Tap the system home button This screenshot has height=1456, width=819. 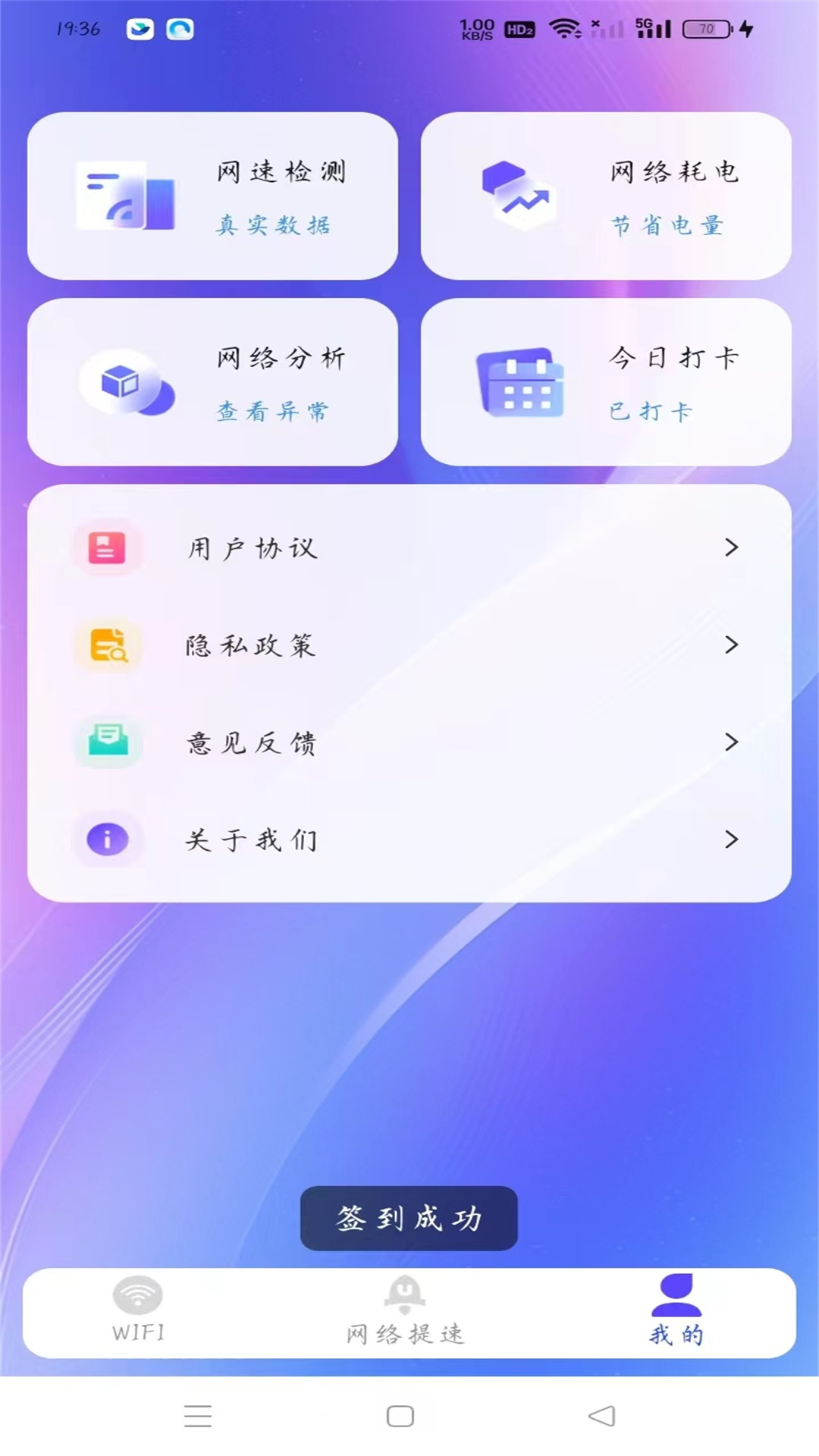coord(400,1416)
